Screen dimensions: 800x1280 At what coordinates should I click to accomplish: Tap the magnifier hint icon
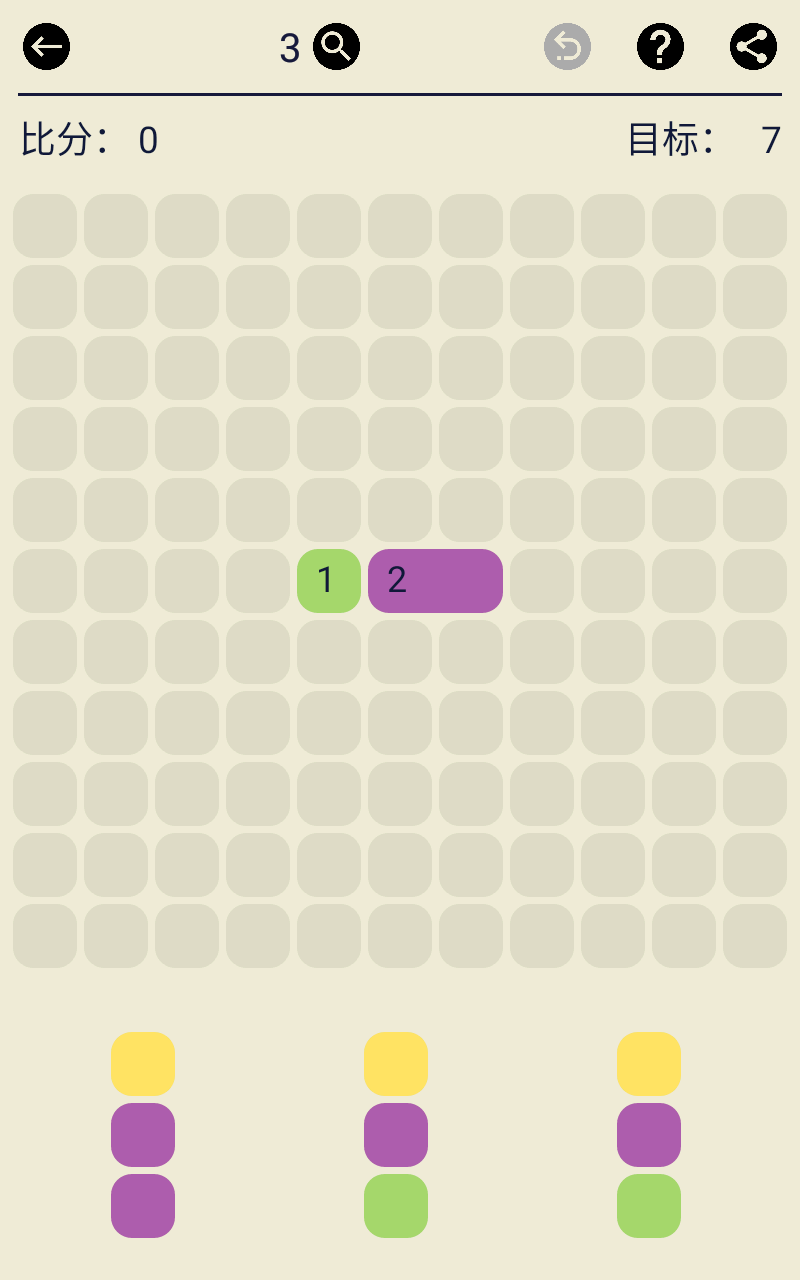[336, 47]
